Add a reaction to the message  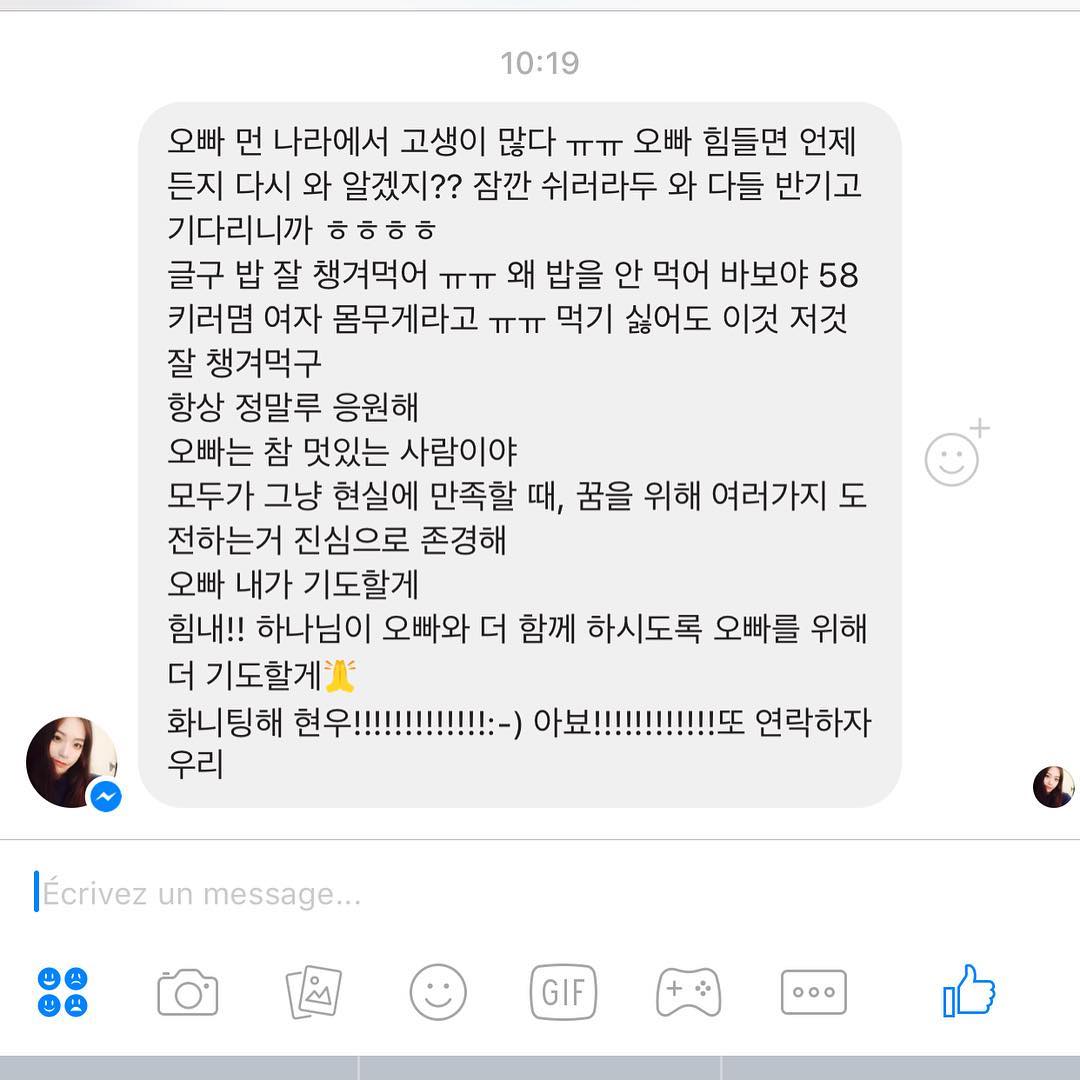click(954, 456)
